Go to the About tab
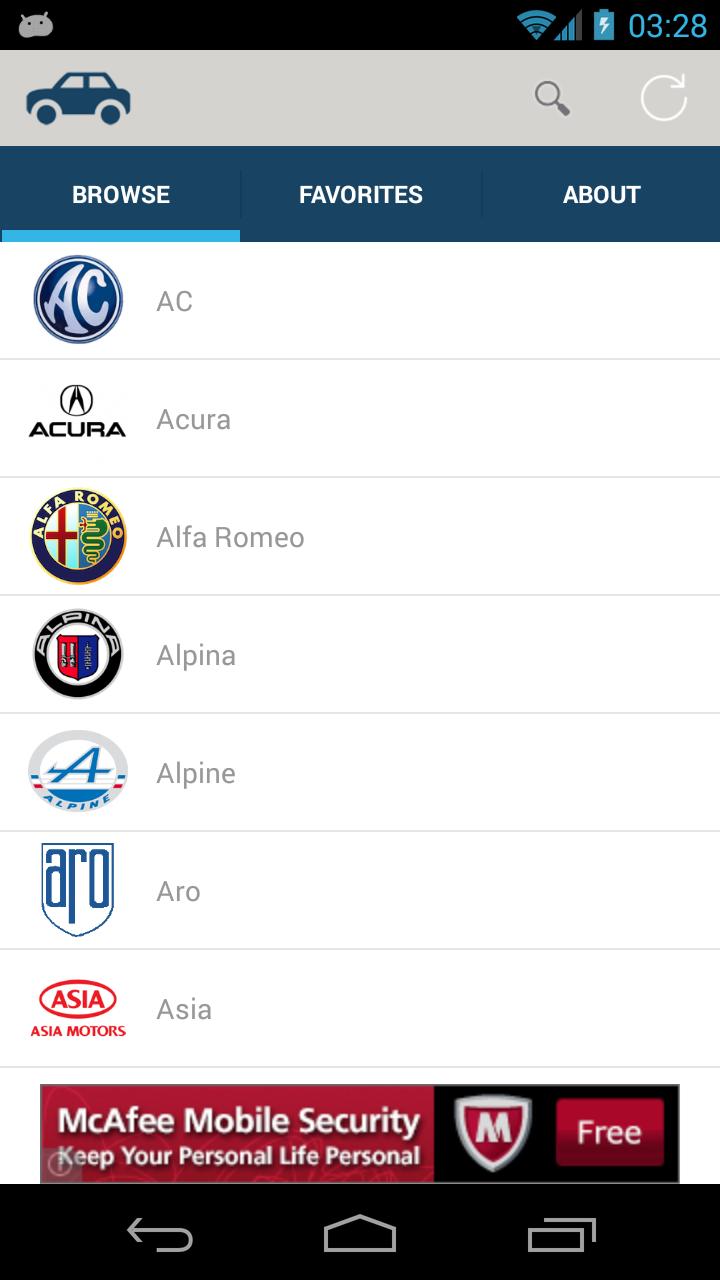720x1280 pixels. point(601,195)
